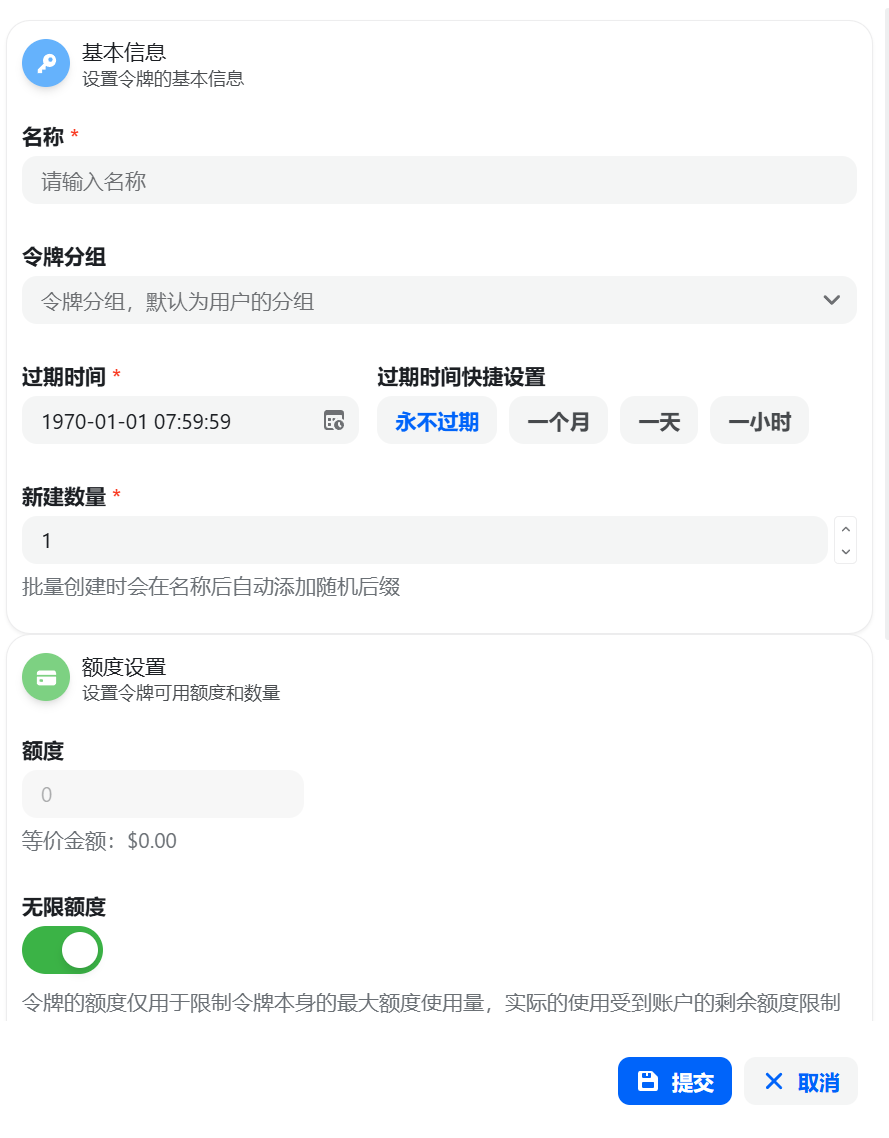Click the blue key icon beside 基本信息
This screenshot has width=889, height=1138.
click(x=45, y=62)
